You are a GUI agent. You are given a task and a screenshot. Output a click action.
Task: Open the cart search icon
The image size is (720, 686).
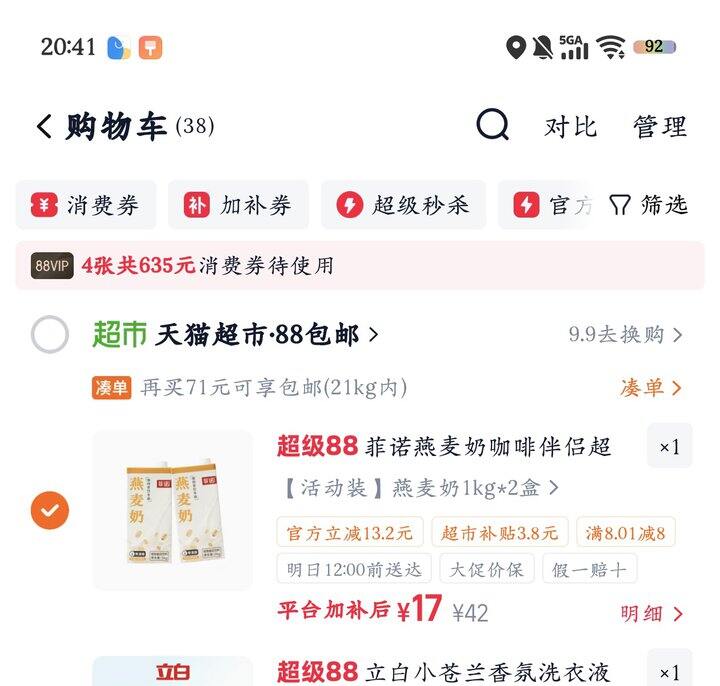[492, 124]
